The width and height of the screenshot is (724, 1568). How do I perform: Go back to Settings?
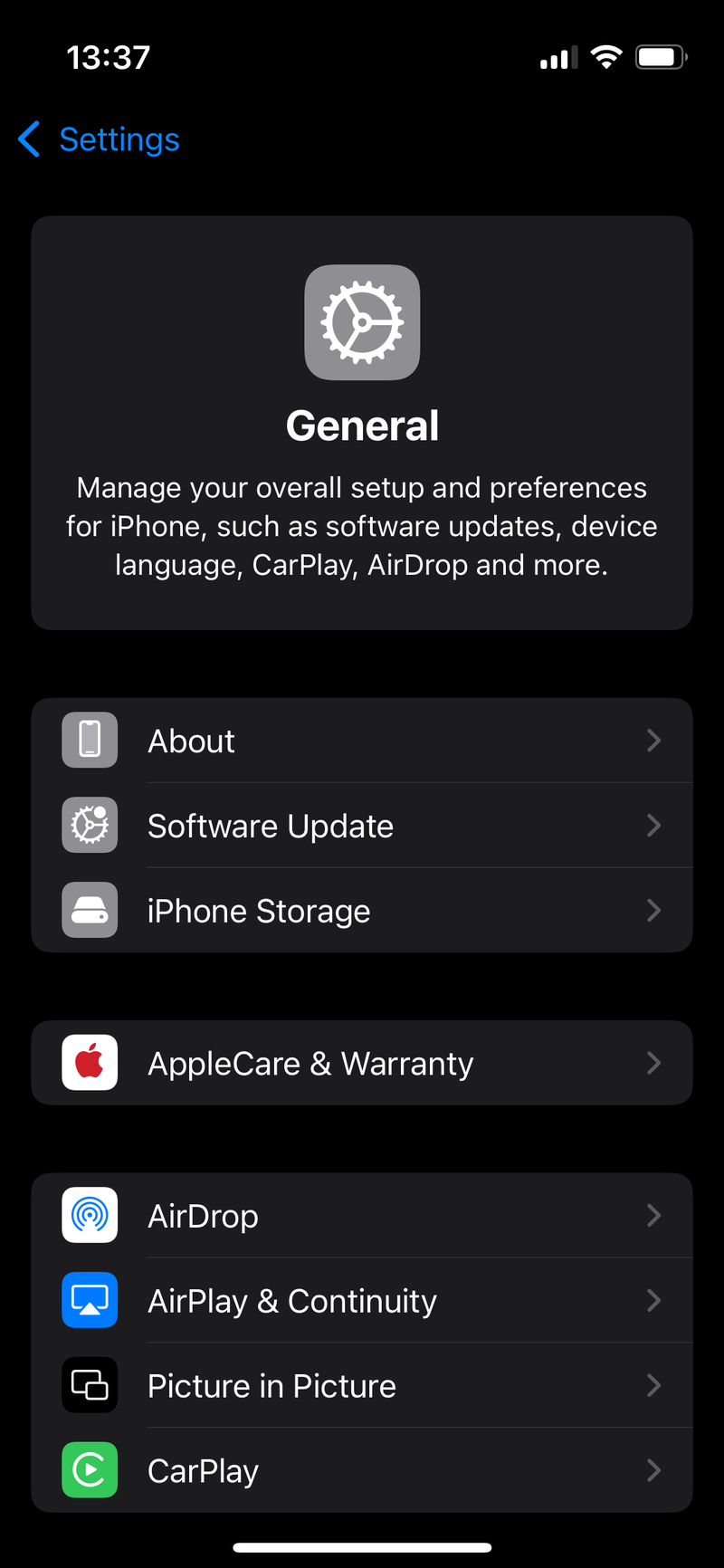tap(98, 139)
